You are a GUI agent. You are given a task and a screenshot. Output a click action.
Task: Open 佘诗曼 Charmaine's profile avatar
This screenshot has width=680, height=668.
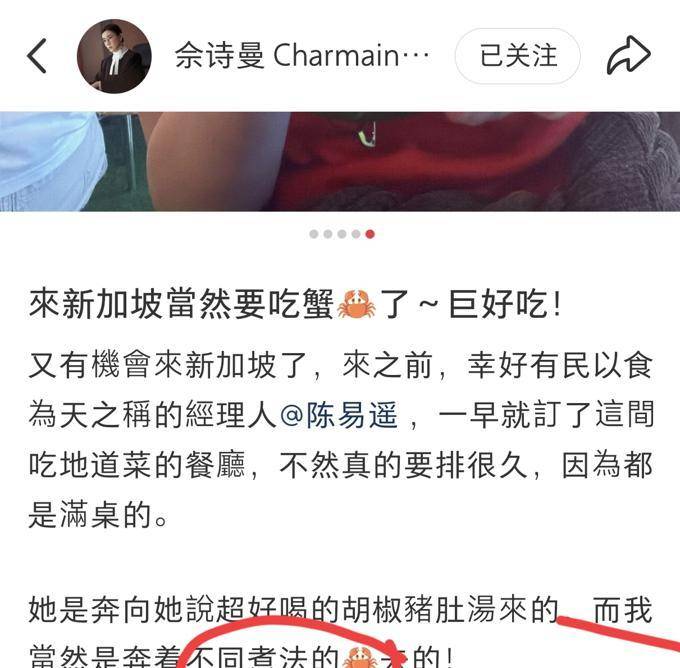tap(114, 56)
